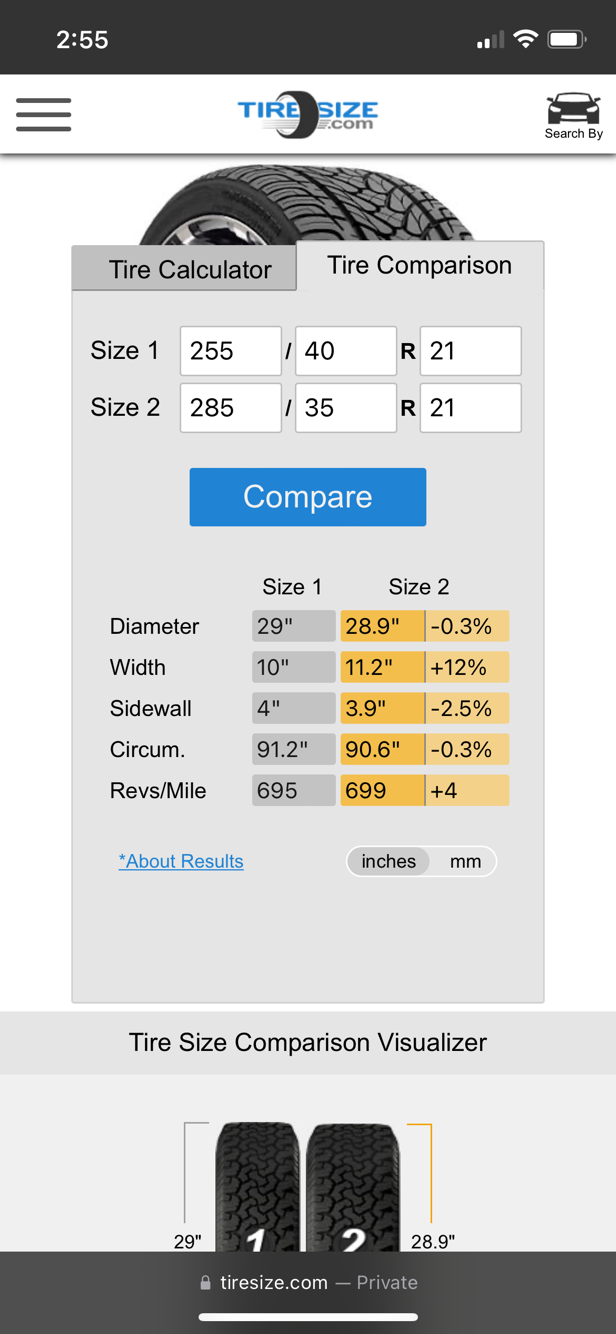Open the hamburger menu
Image resolution: width=616 pixels, height=1334 pixels.
pyautogui.click(x=43, y=114)
